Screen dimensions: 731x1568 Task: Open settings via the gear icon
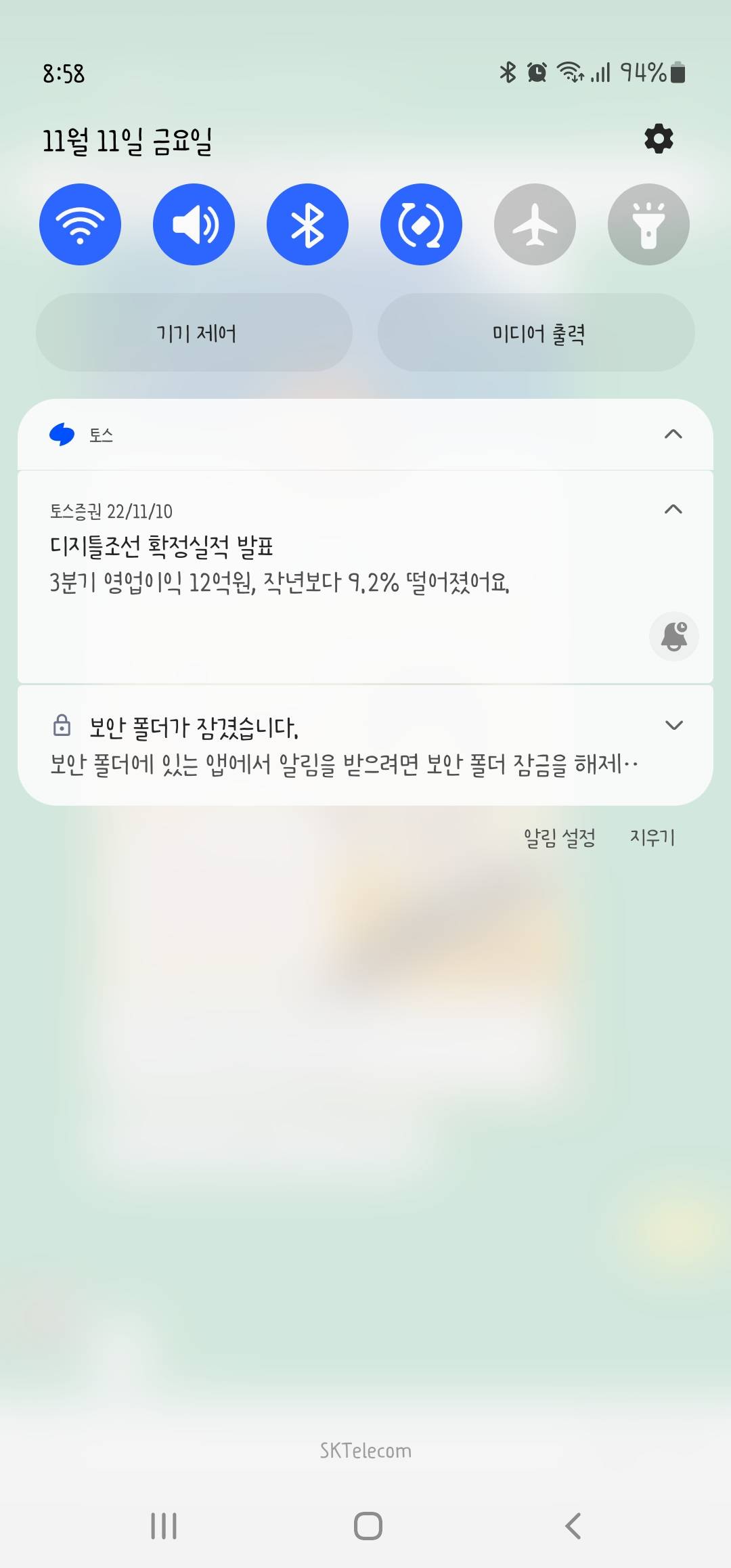(x=659, y=139)
